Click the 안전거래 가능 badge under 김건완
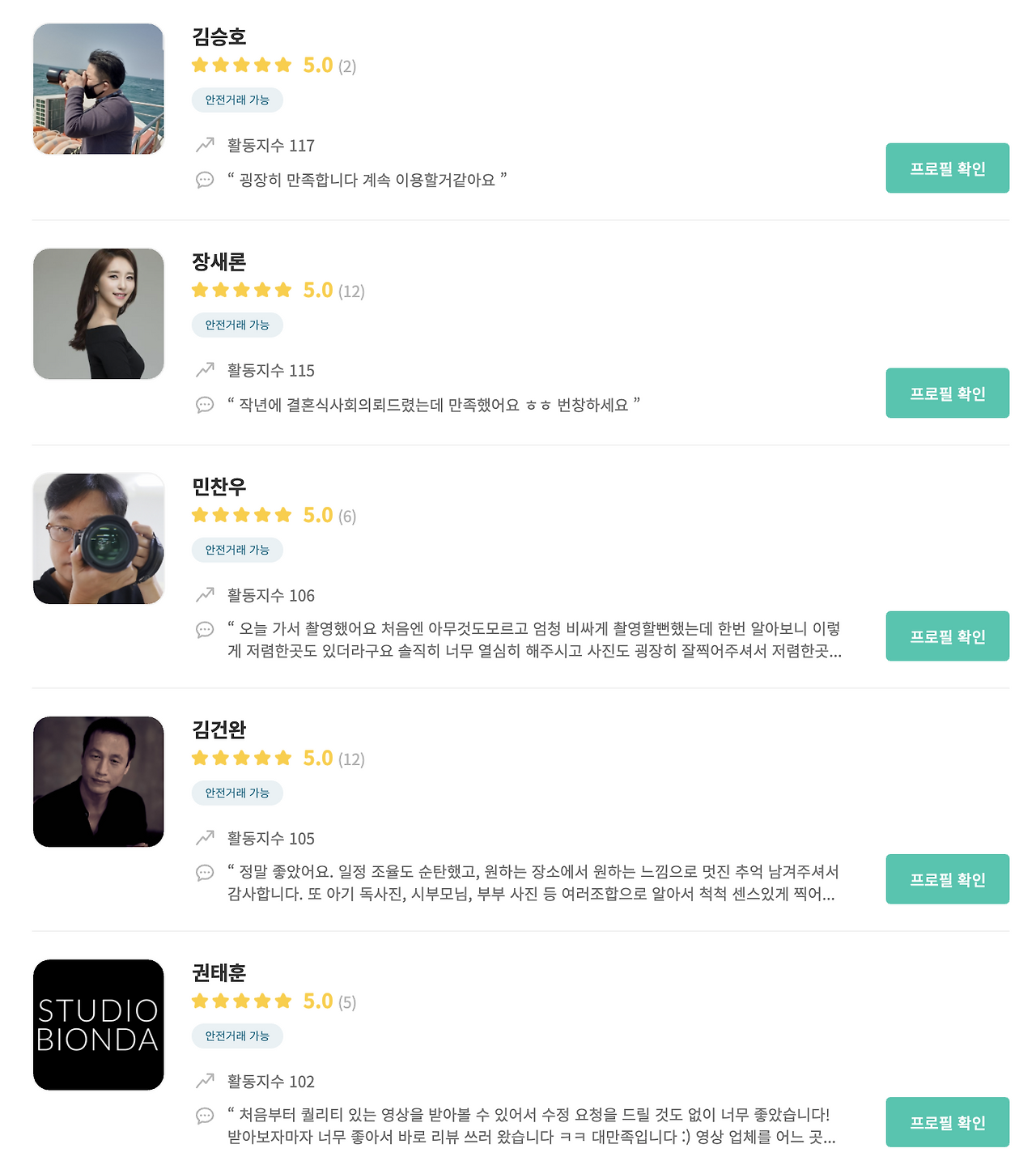Screen dimensions: 1036x1161 (236, 793)
